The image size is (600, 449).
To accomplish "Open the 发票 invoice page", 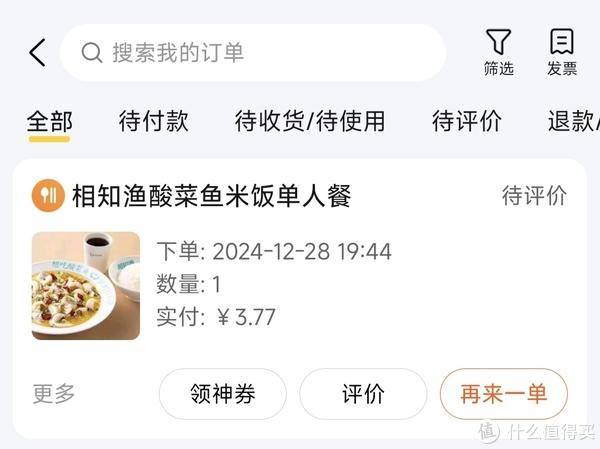I will 561,52.
